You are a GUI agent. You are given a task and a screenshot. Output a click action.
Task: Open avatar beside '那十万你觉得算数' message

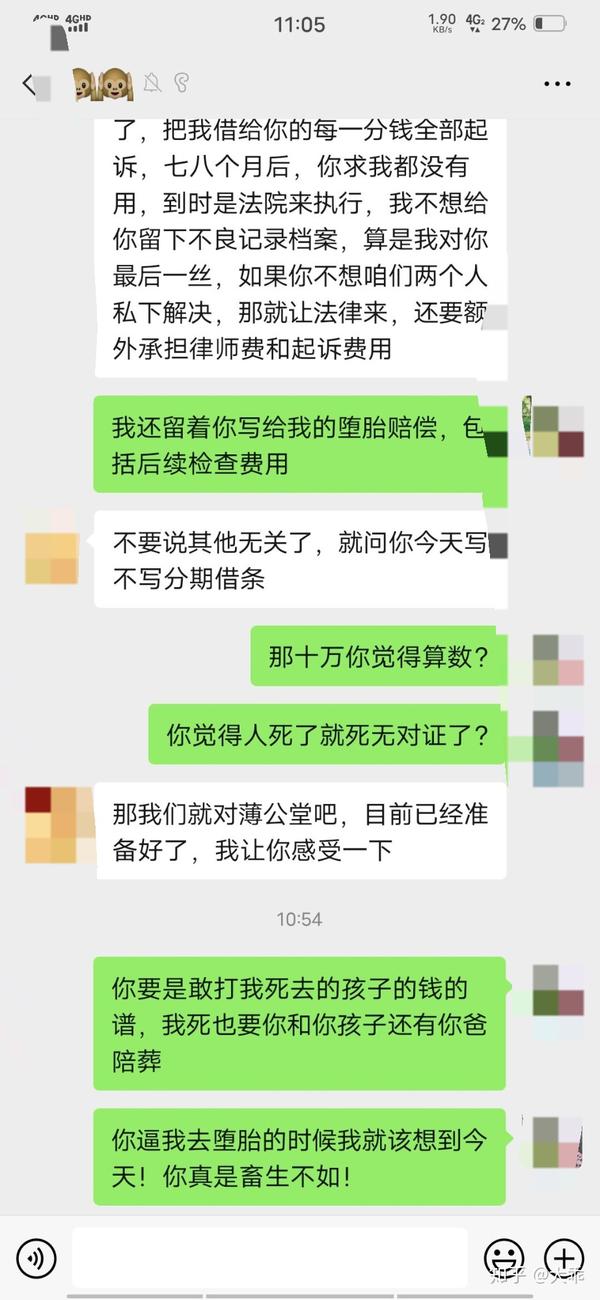coord(558,660)
